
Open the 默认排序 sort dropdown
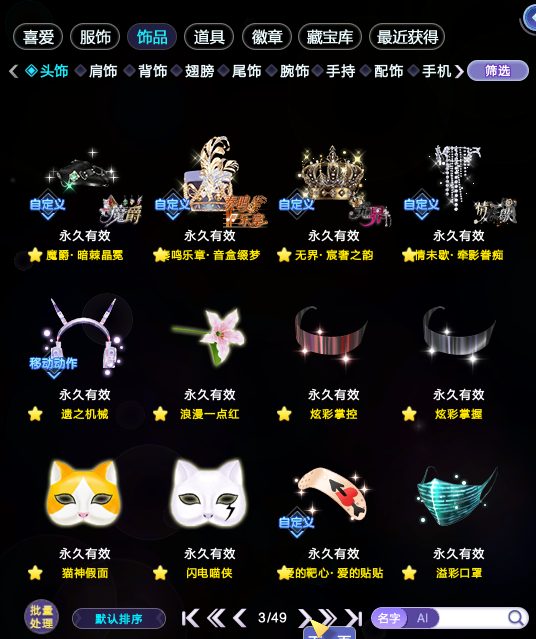click(x=119, y=619)
